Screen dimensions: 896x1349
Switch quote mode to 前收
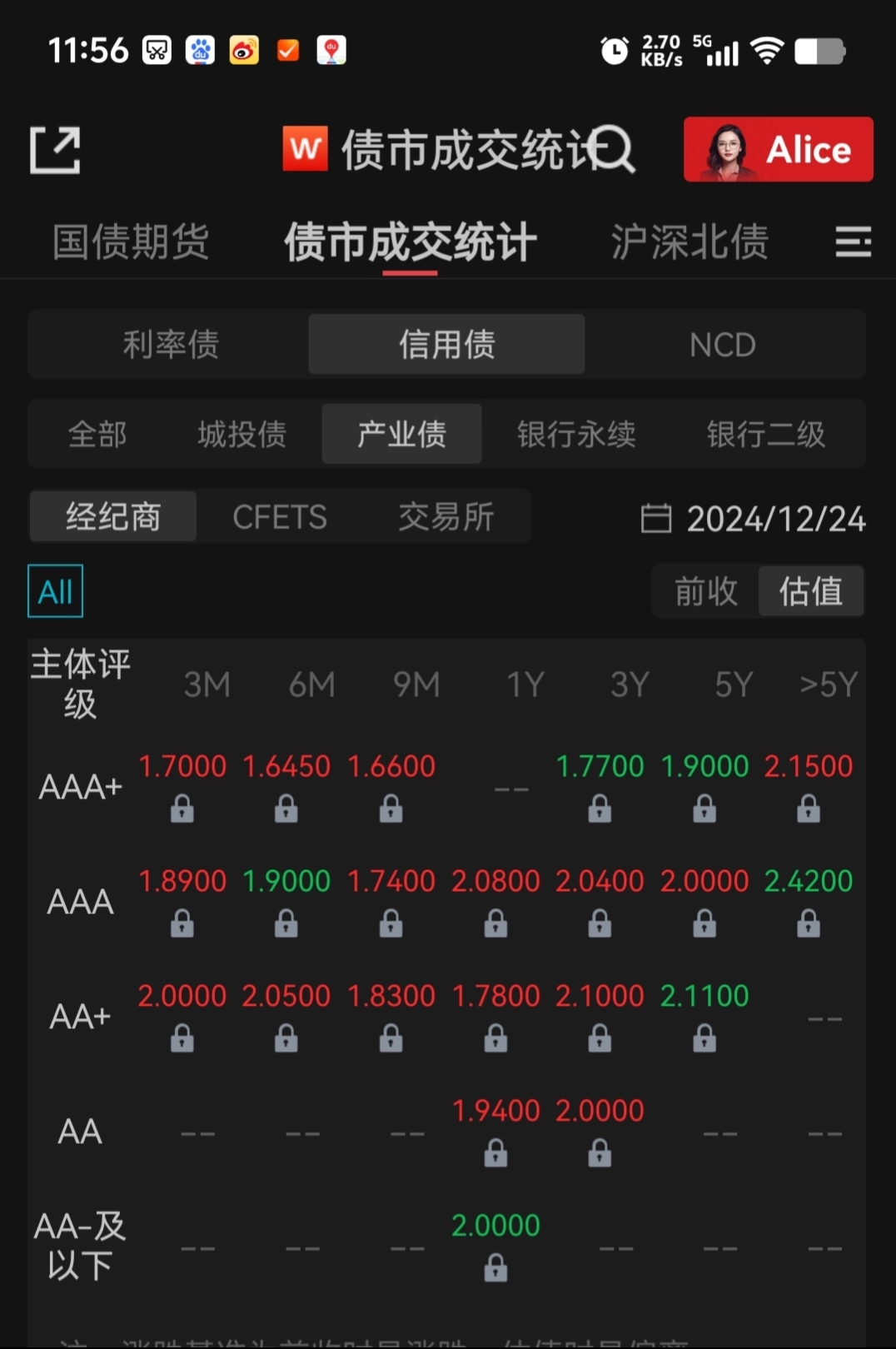704,591
